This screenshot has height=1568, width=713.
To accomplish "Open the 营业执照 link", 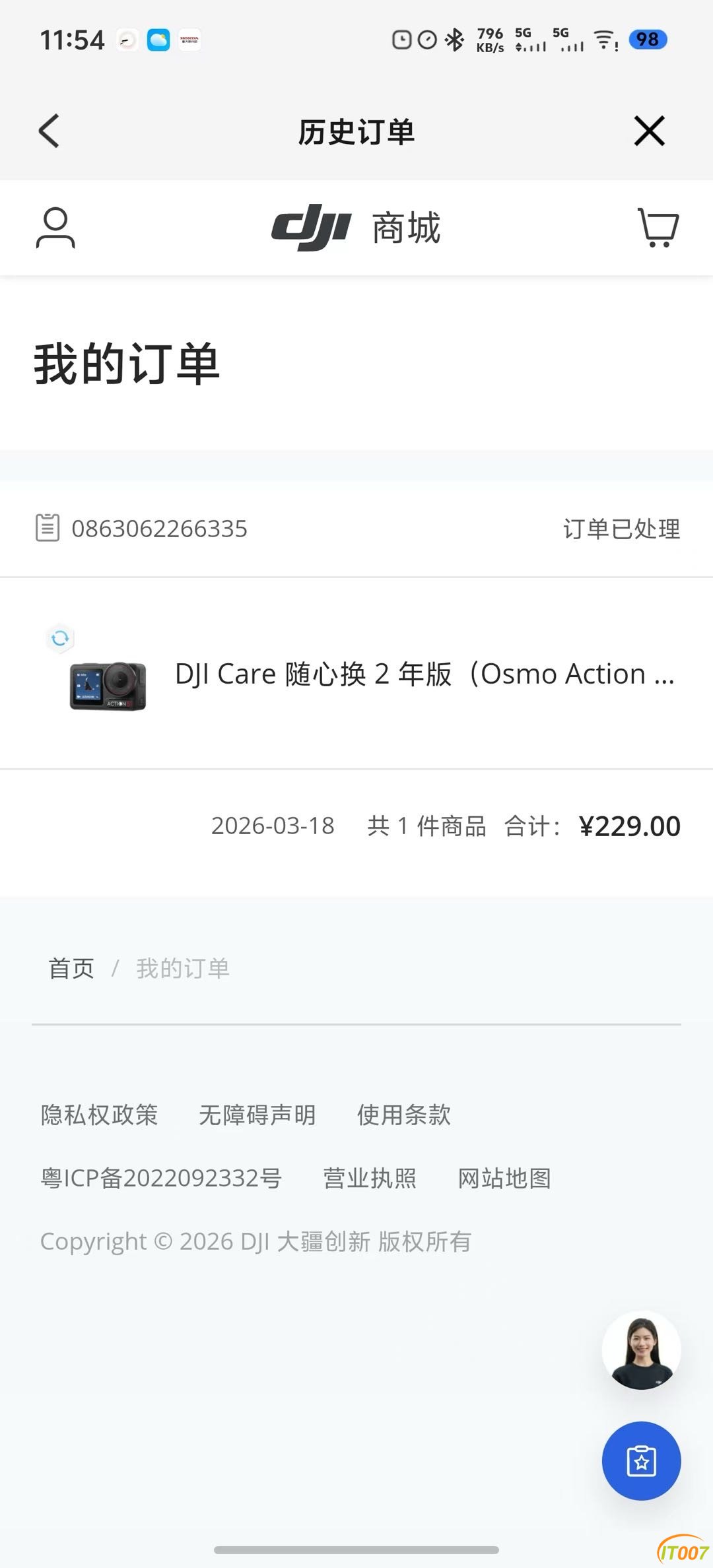I will (370, 1178).
